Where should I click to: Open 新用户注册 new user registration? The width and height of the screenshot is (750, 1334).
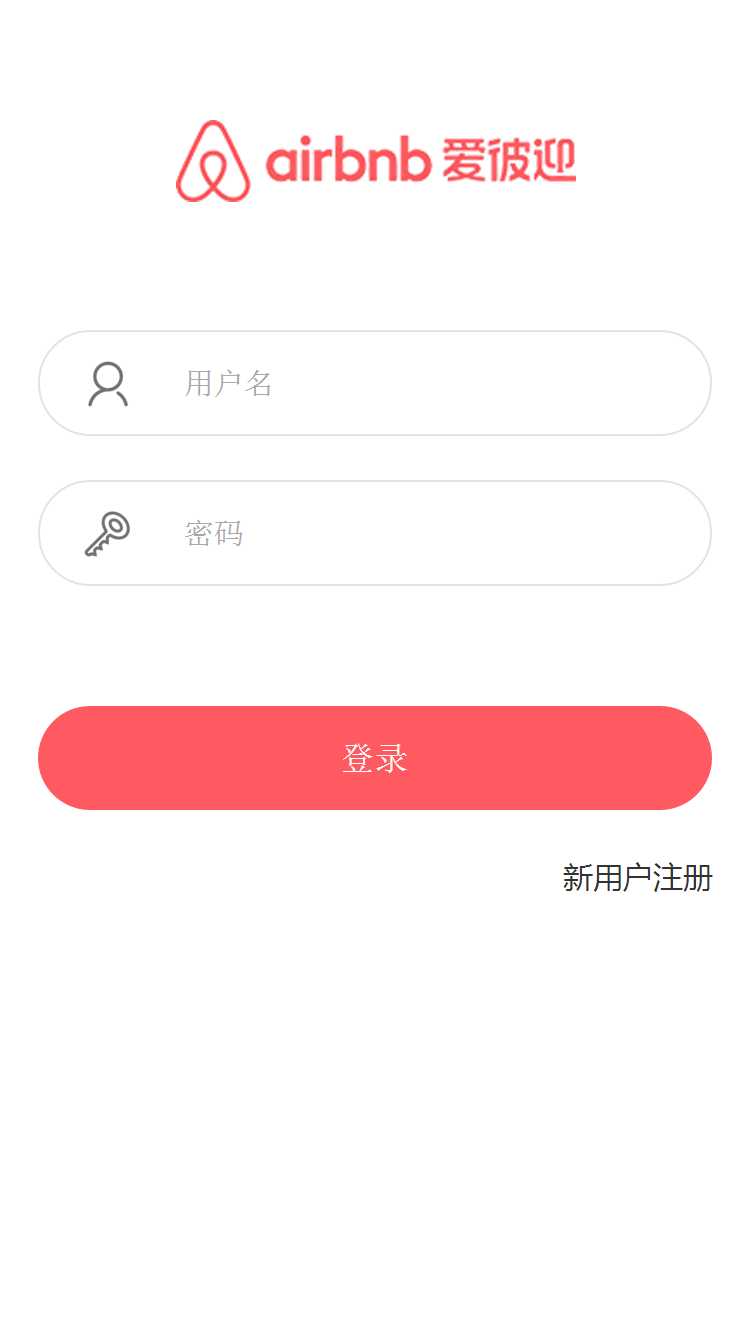(x=637, y=878)
